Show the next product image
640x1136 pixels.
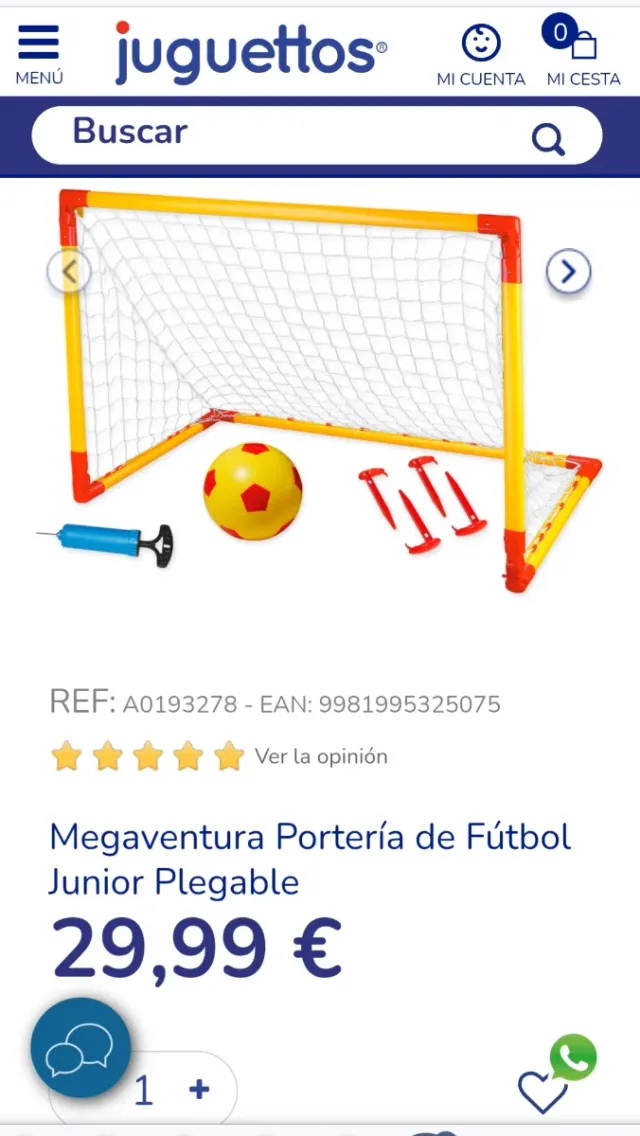568,271
